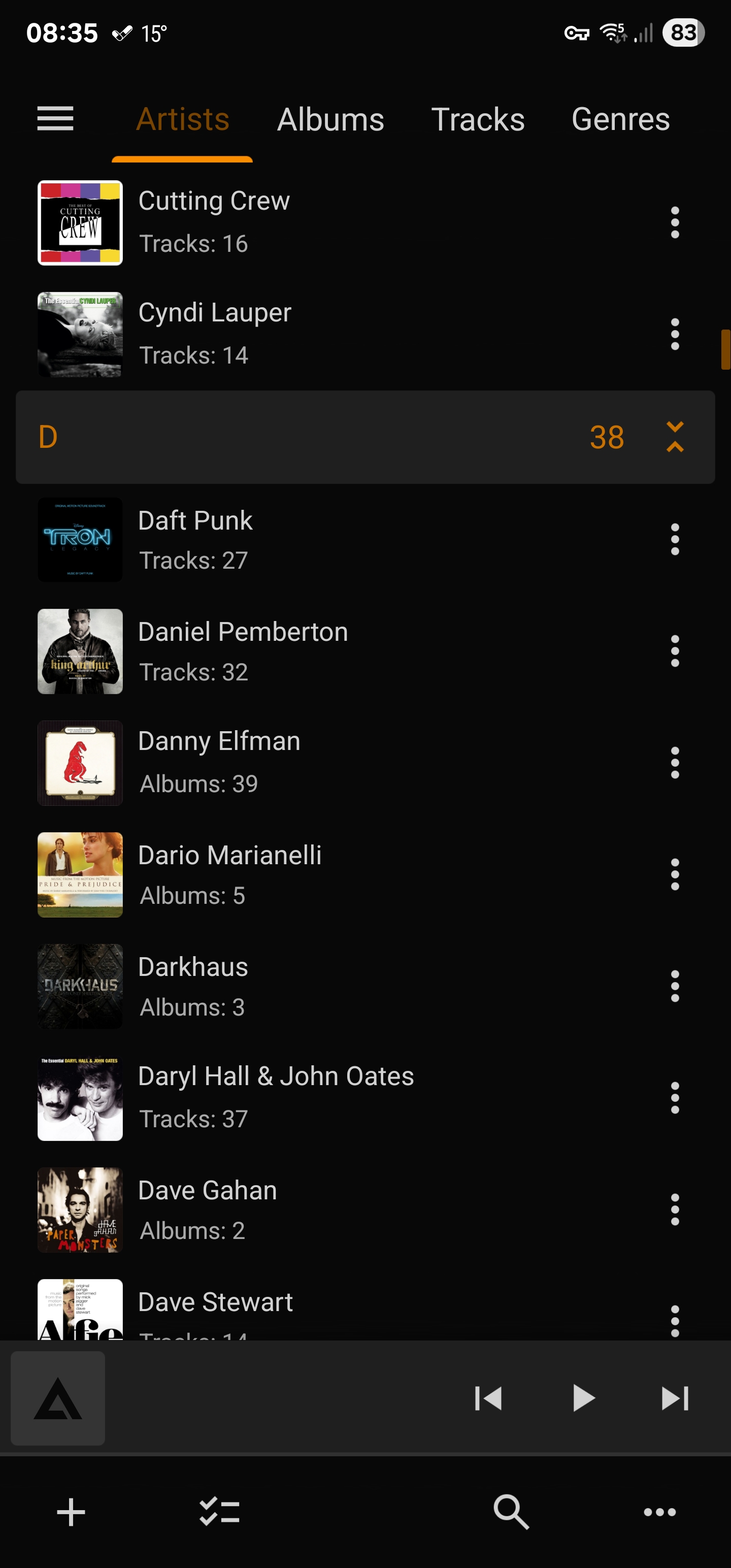The image size is (731, 1568).
Task: Search the music library
Action: point(511,1512)
